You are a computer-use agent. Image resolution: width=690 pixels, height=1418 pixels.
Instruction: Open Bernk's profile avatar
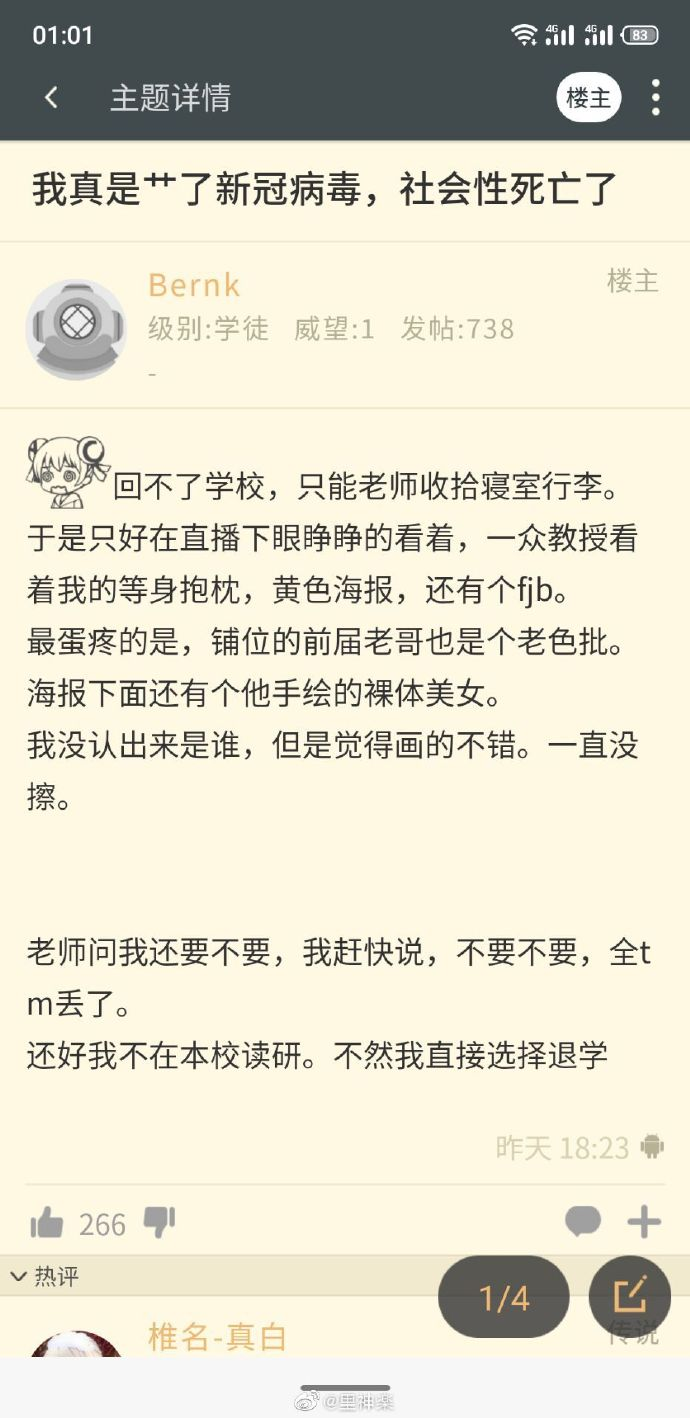(x=76, y=330)
